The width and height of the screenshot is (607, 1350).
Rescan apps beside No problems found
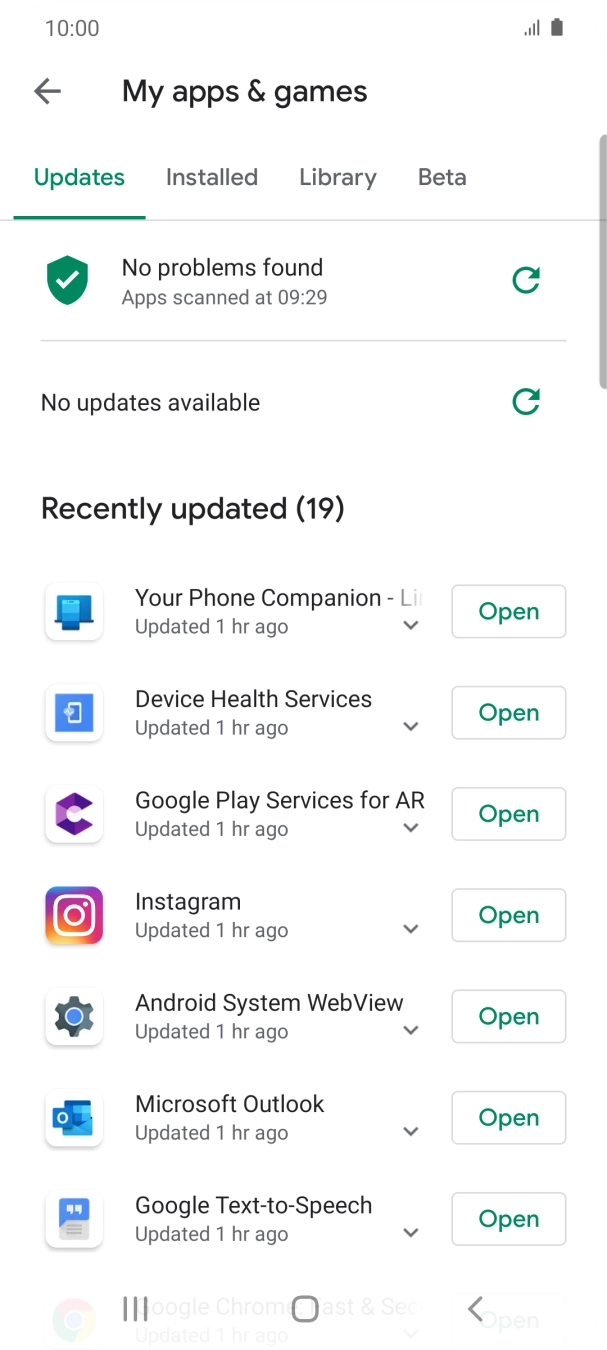point(526,280)
